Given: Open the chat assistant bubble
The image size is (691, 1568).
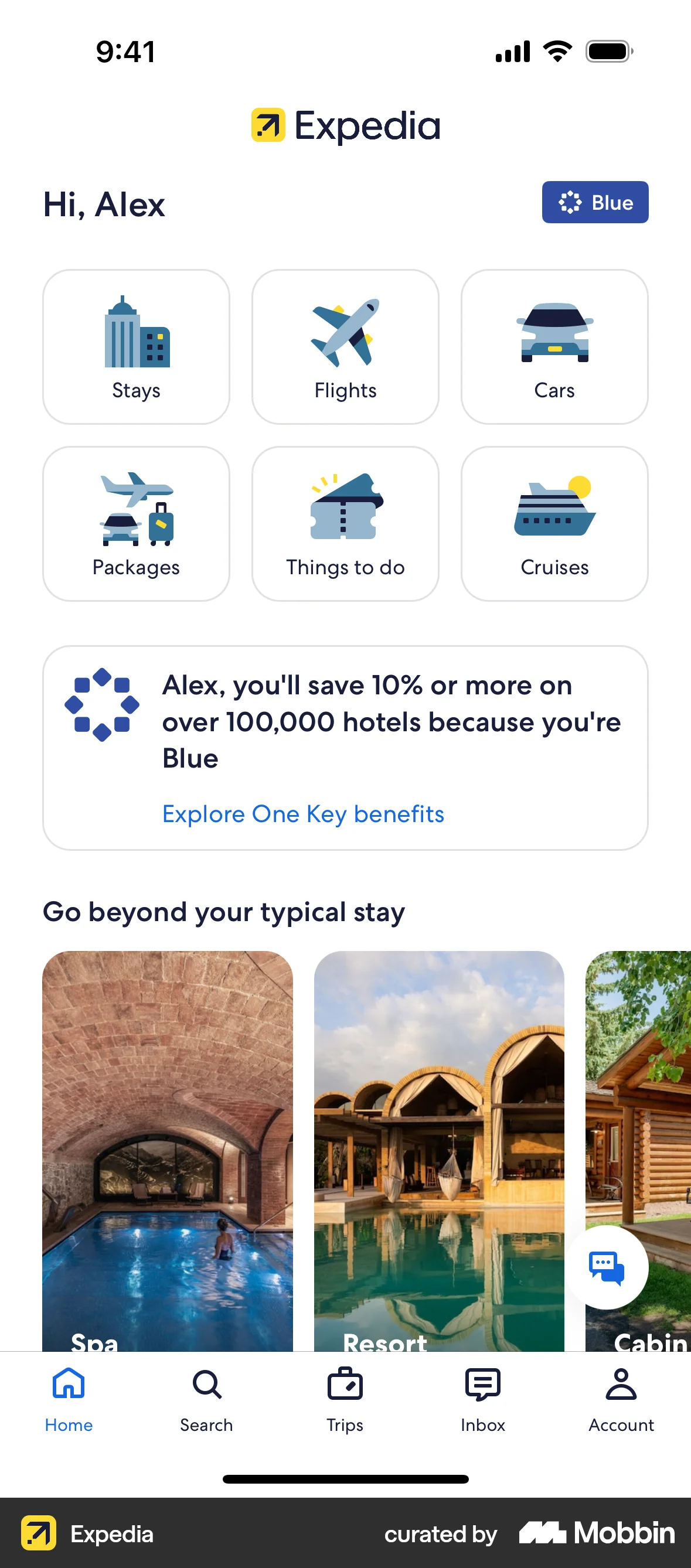Looking at the screenshot, I should tap(607, 1267).
